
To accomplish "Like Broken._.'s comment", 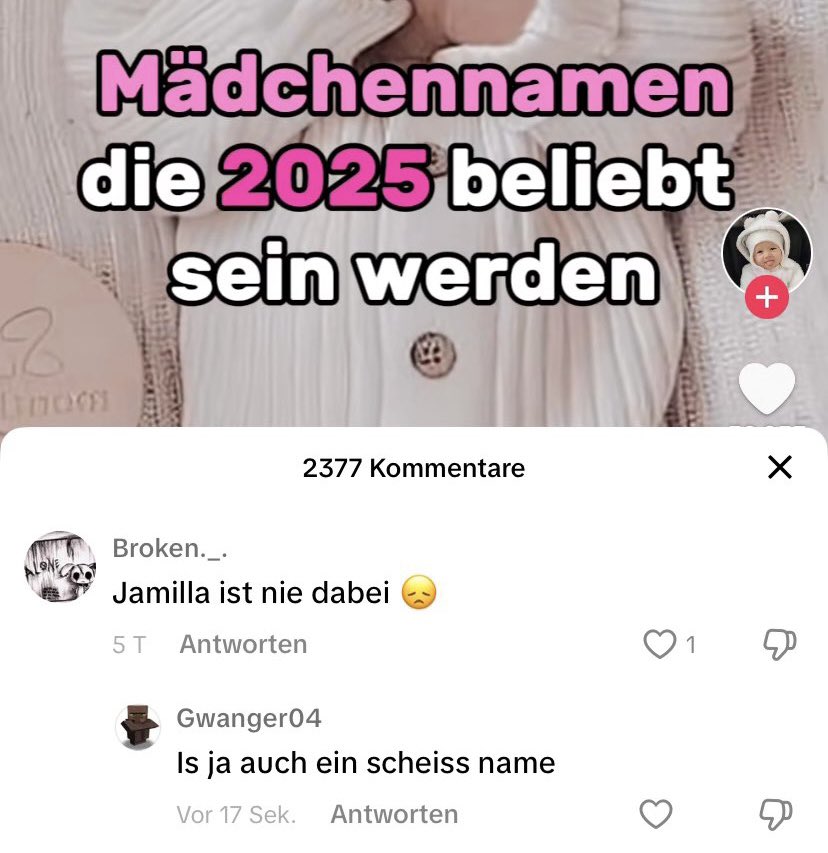I will [x=660, y=645].
